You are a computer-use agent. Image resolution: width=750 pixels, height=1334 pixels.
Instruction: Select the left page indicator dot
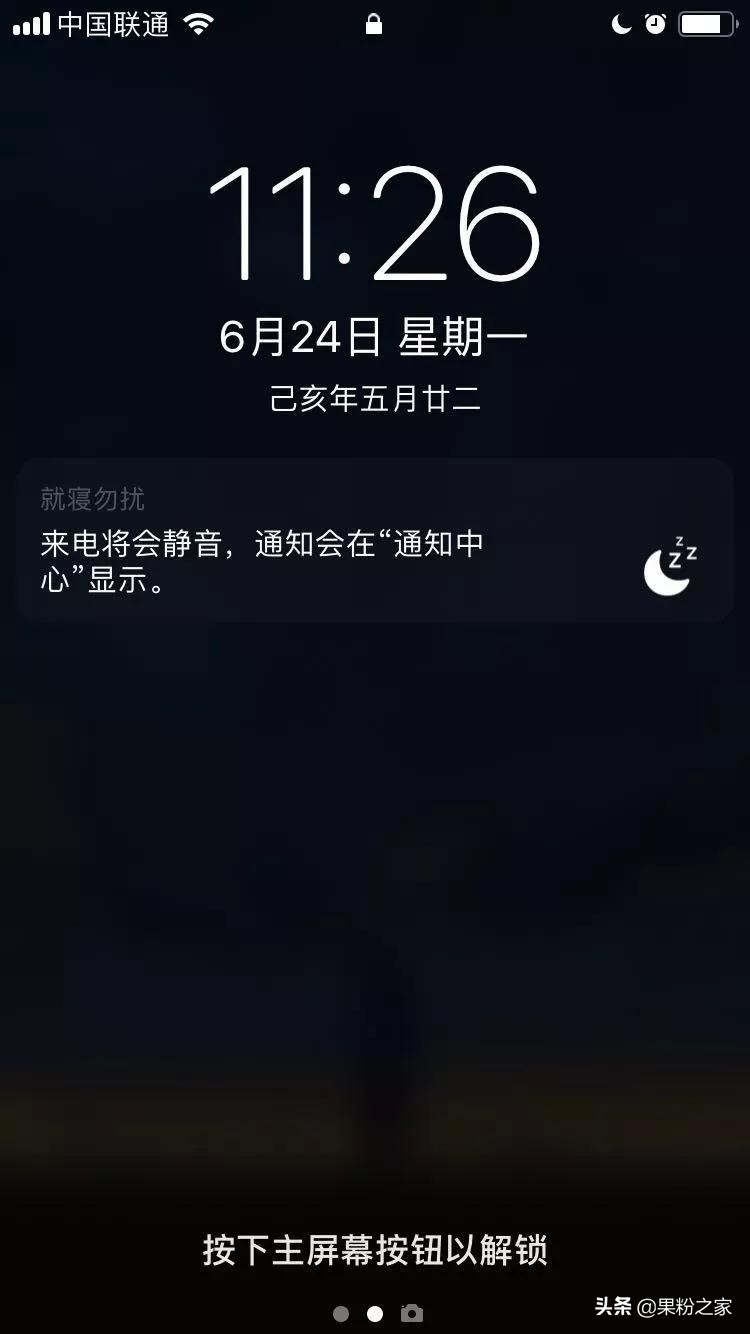click(x=340, y=1312)
